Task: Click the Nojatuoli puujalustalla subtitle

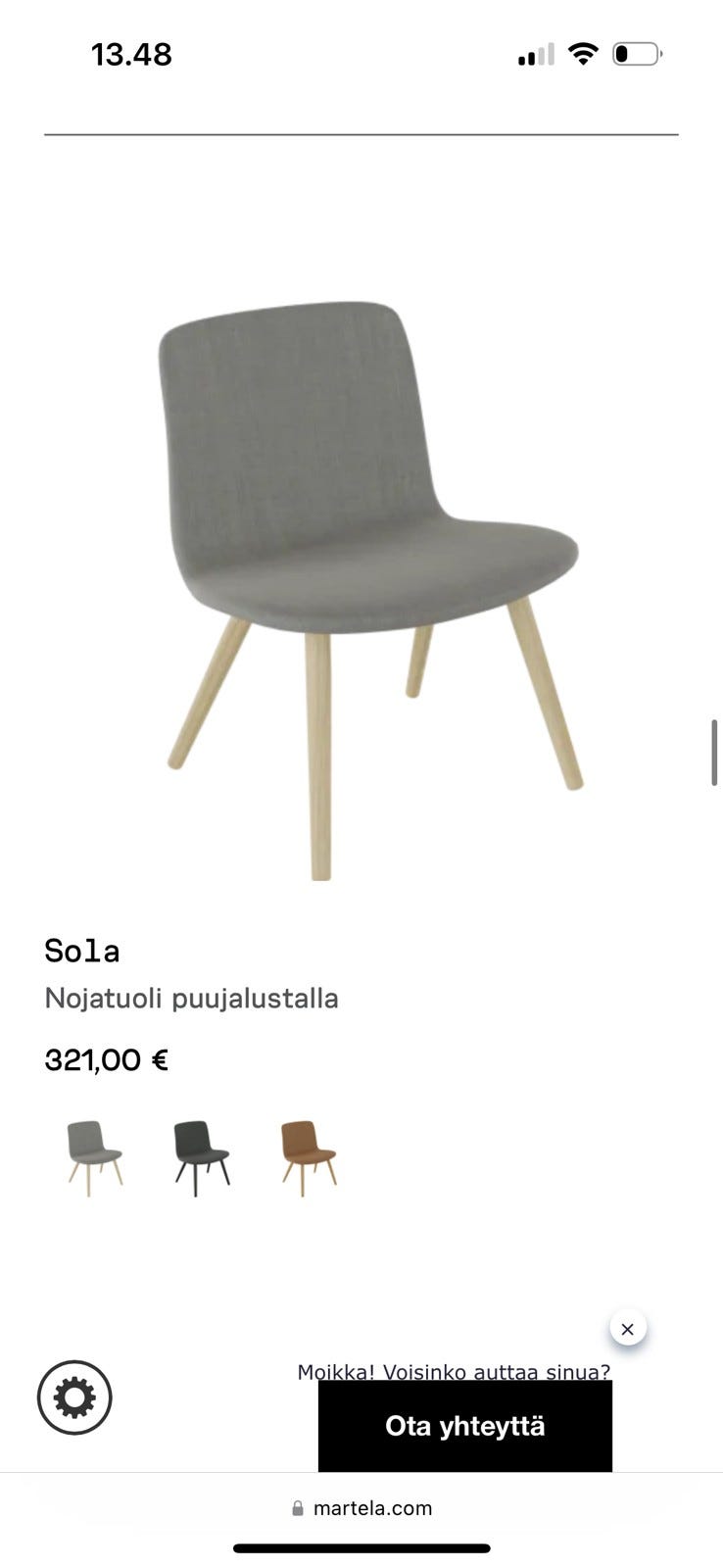Action: [192, 998]
